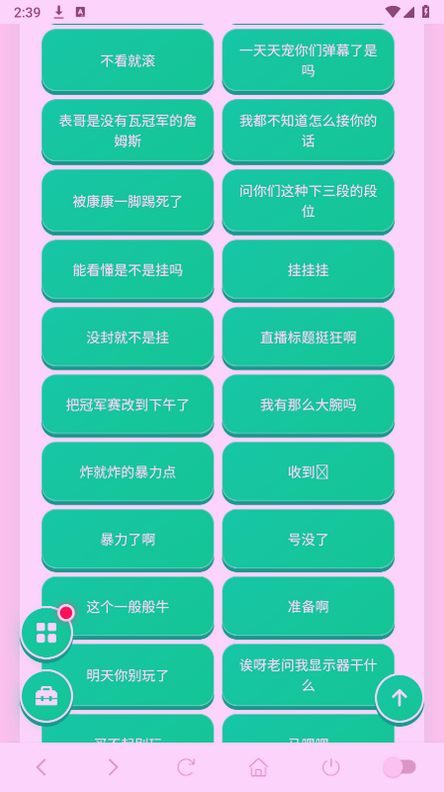Toggle the switch in the bottom bar
This screenshot has width=444, height=792.
click(x=400, y=767)
